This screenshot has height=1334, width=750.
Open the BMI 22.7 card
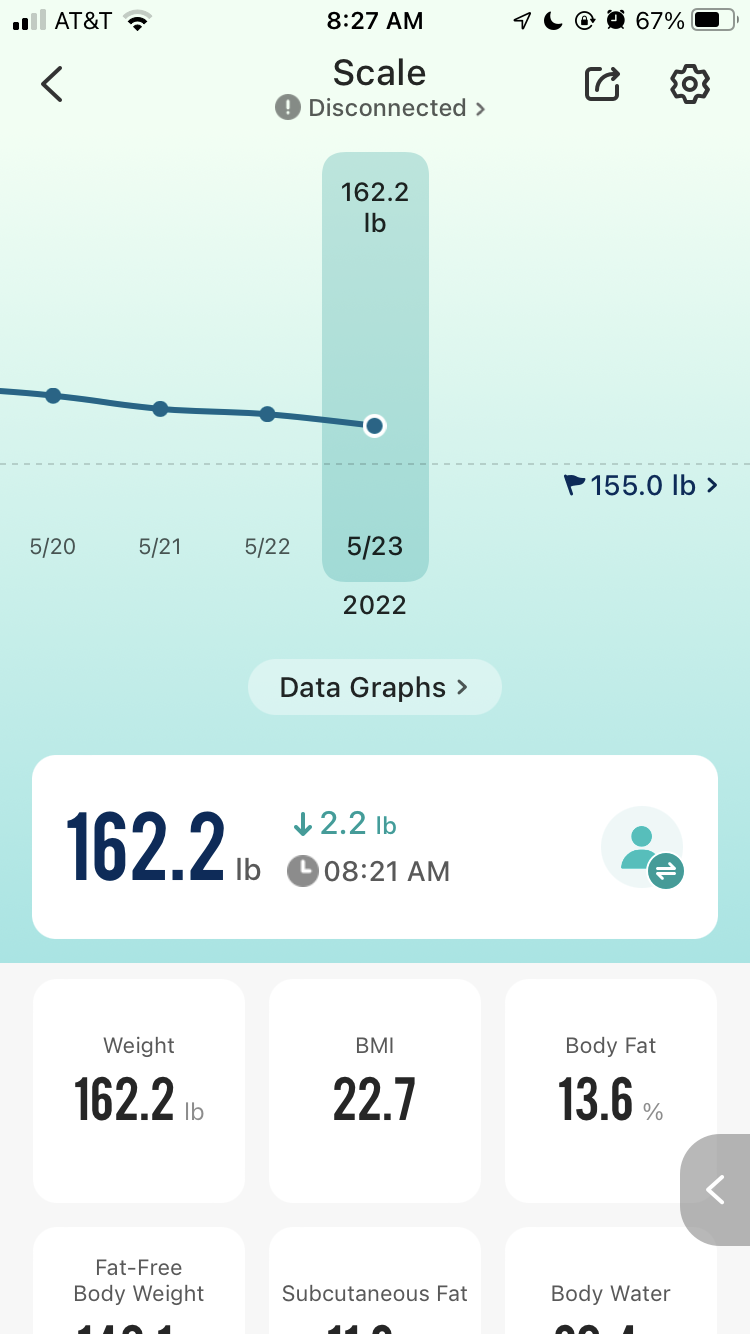point(375,1090)
